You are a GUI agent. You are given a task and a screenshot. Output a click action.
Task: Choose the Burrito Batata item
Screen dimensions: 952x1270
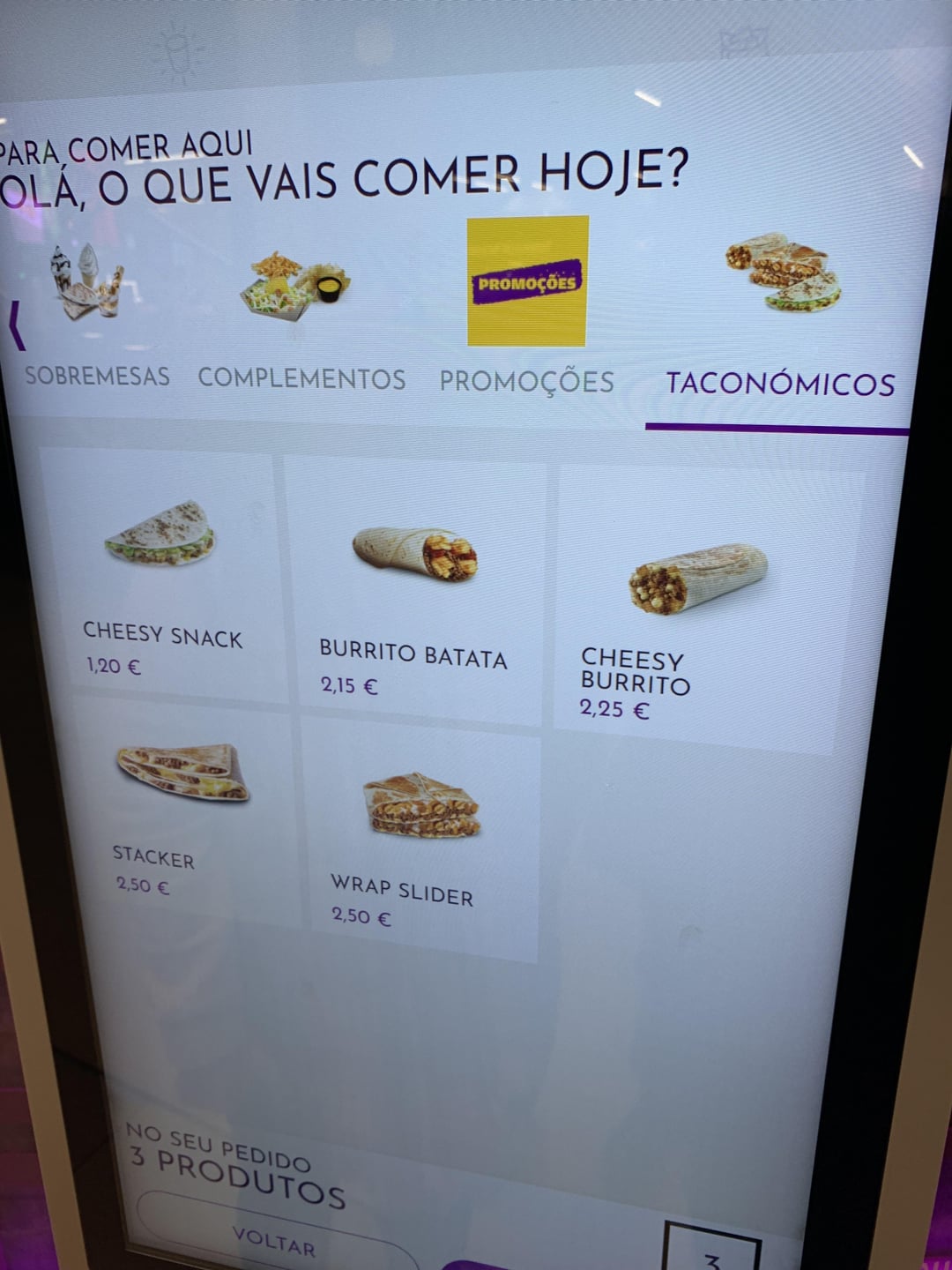coord(414,591)
